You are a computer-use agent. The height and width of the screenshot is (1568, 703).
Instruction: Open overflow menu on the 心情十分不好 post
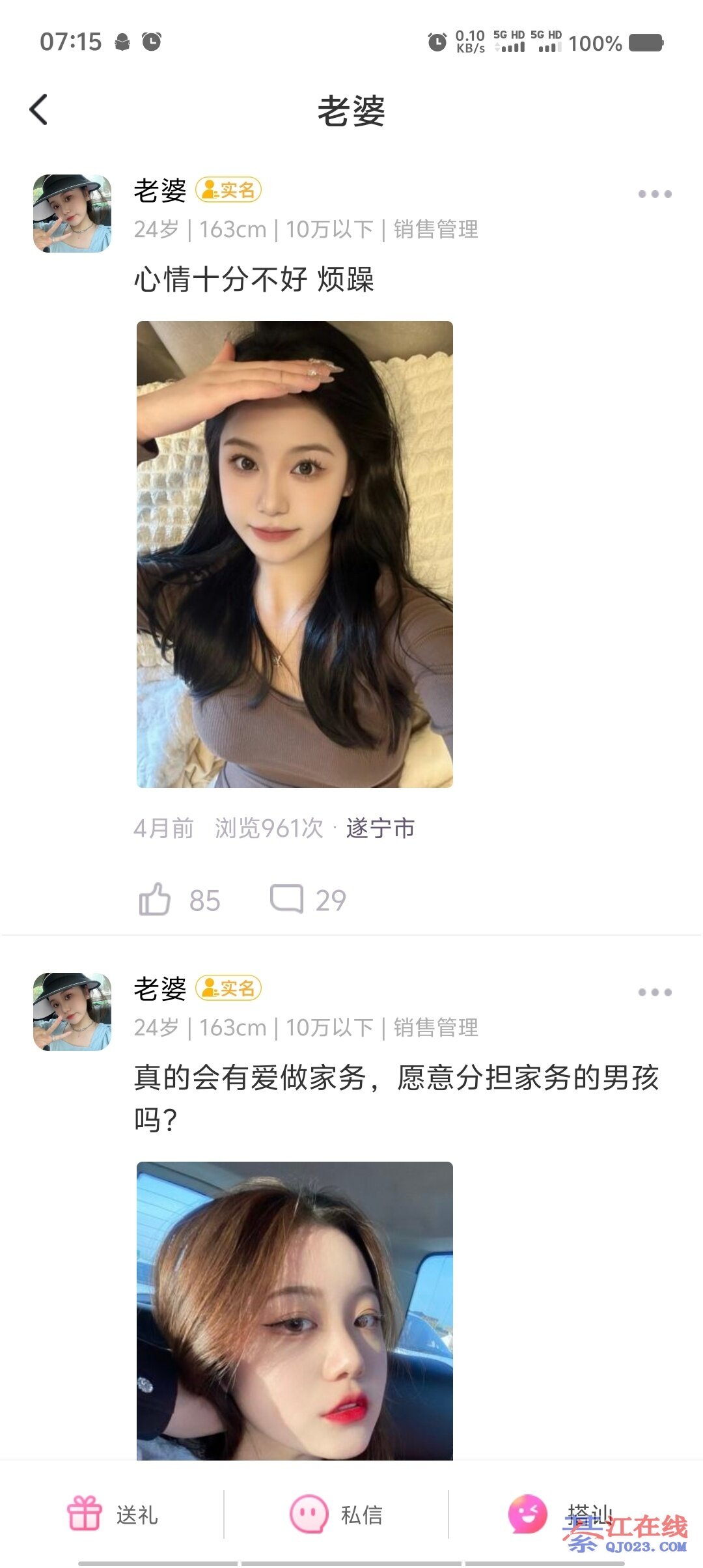[654, 194]
